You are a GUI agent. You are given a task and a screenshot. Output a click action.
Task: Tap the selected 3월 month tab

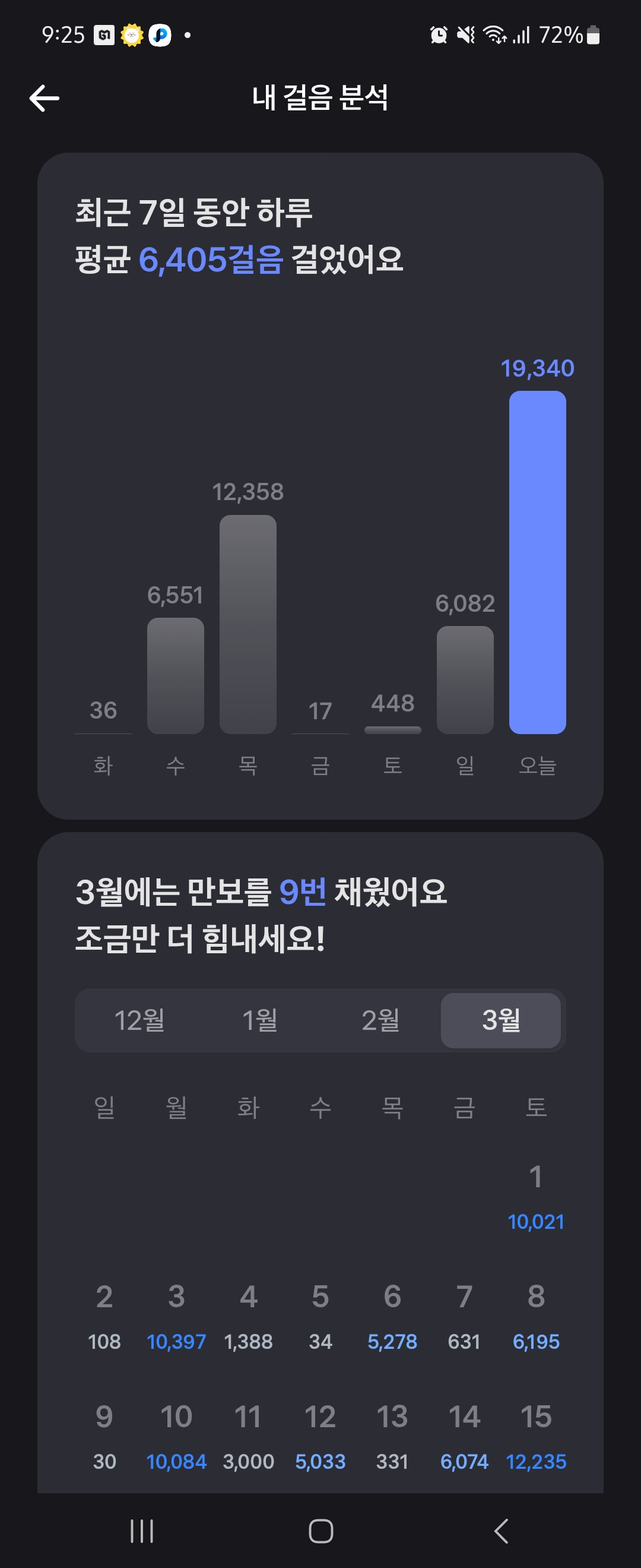click(500, 1020)
